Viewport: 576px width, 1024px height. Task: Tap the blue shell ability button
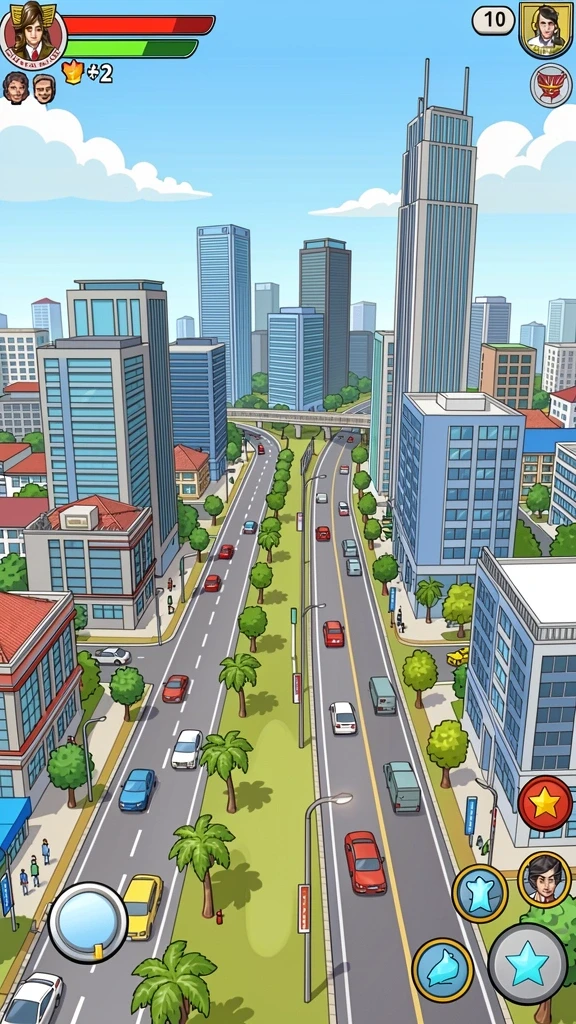(442, 970)
